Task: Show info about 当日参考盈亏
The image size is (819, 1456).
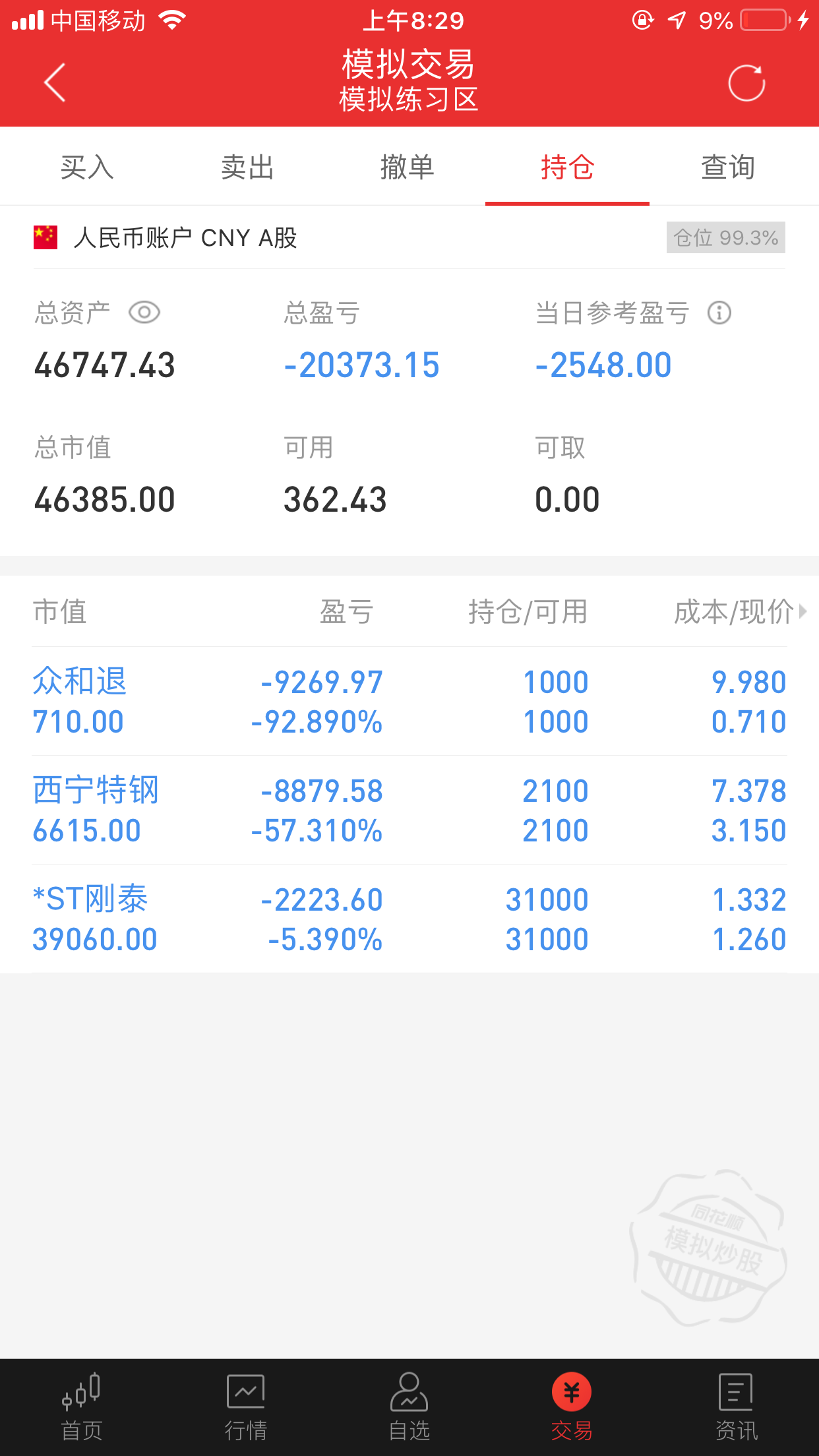Action: click(719, 313)
